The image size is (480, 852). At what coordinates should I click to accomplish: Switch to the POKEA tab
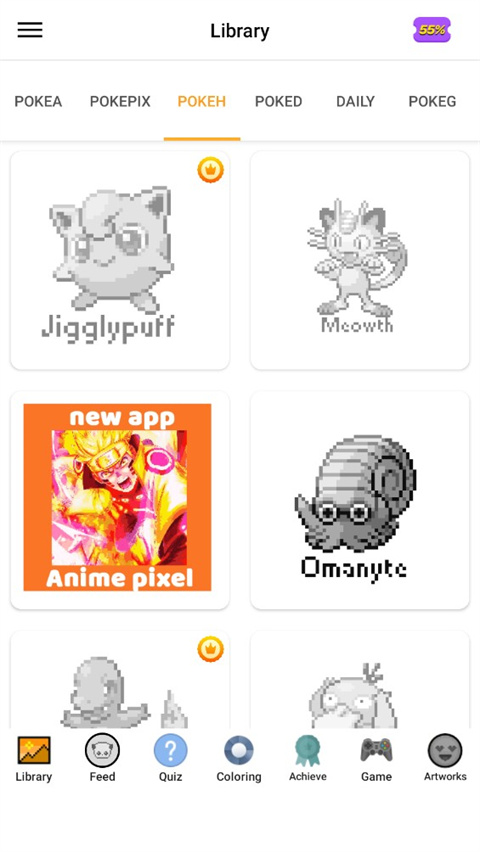[x=38, y=102]
